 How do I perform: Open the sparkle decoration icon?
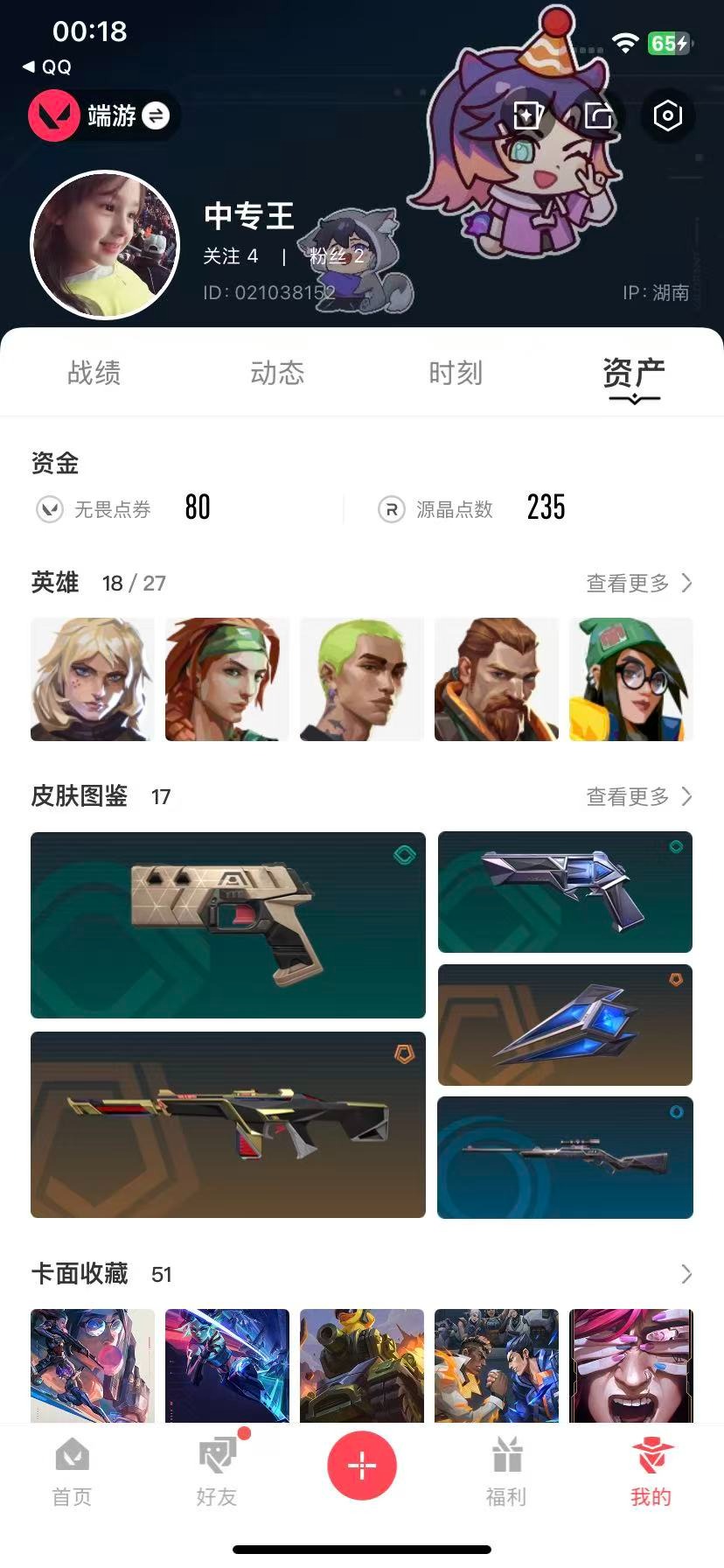529,115
